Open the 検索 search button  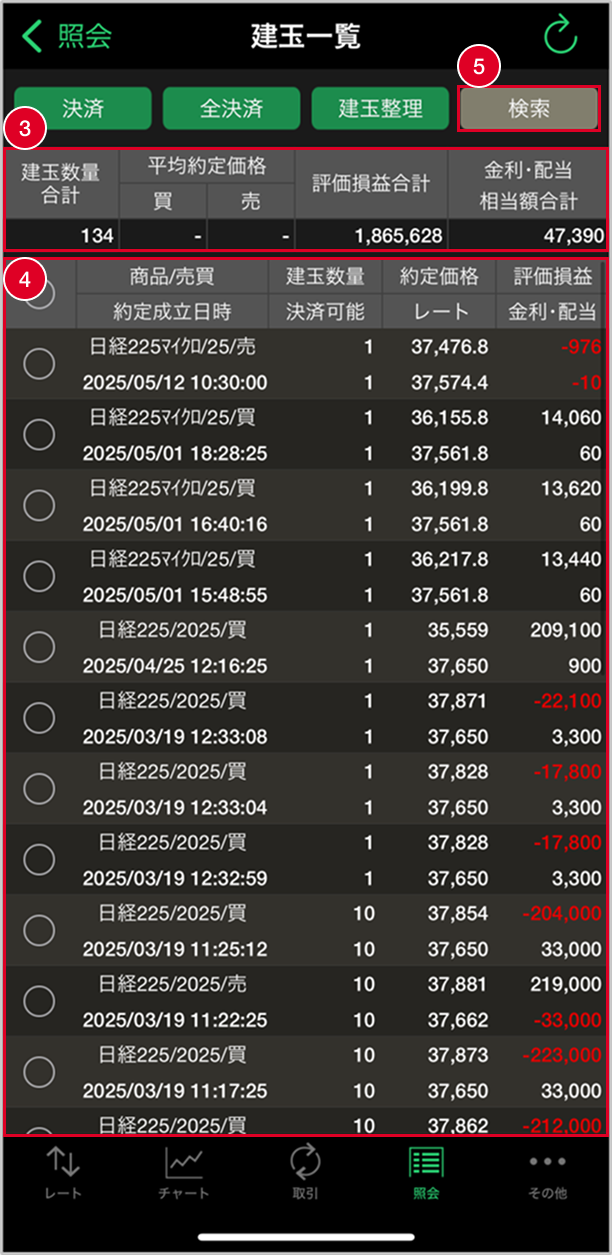529,108
